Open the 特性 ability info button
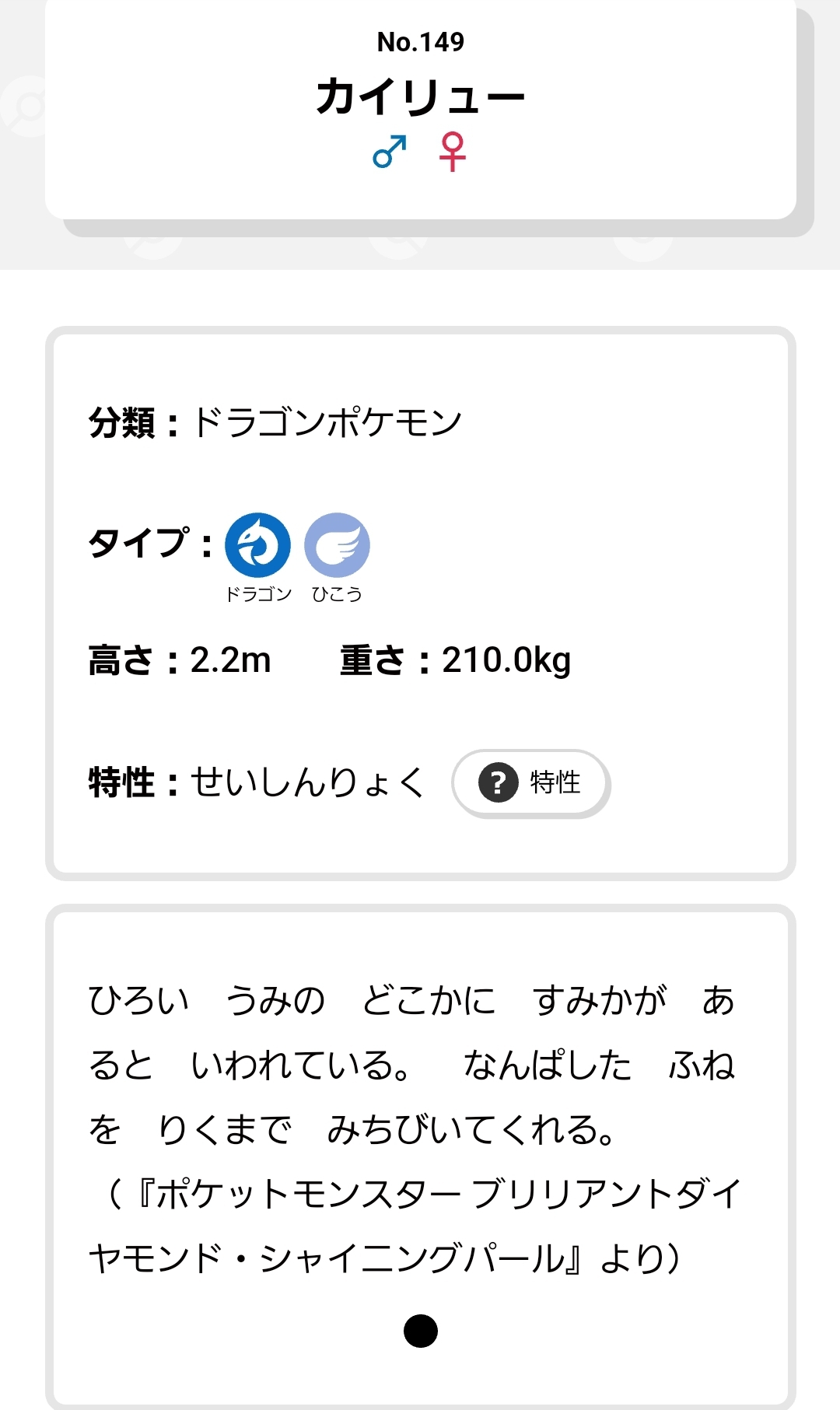 531,782
